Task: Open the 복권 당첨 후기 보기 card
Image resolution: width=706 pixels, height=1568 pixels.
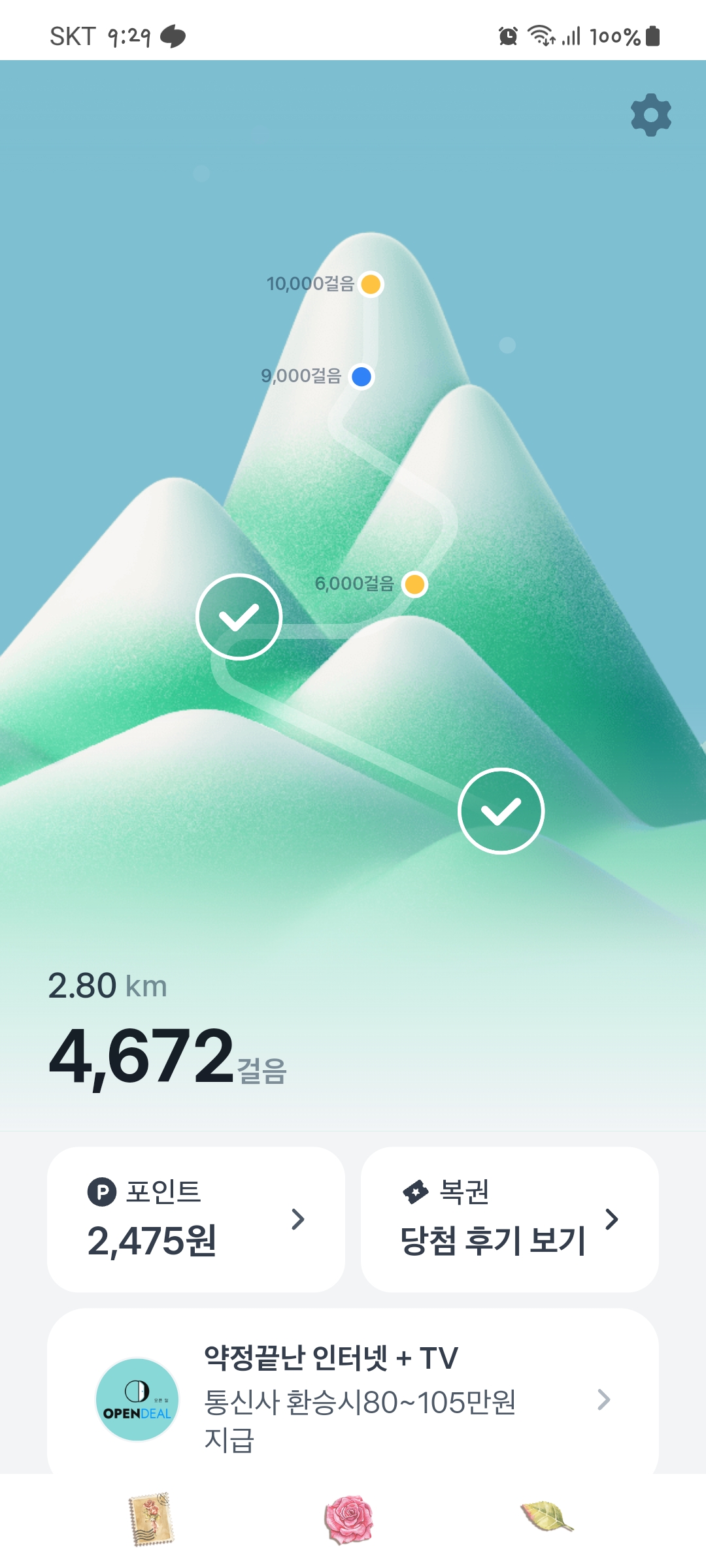Action: [x=509, y=1219]
